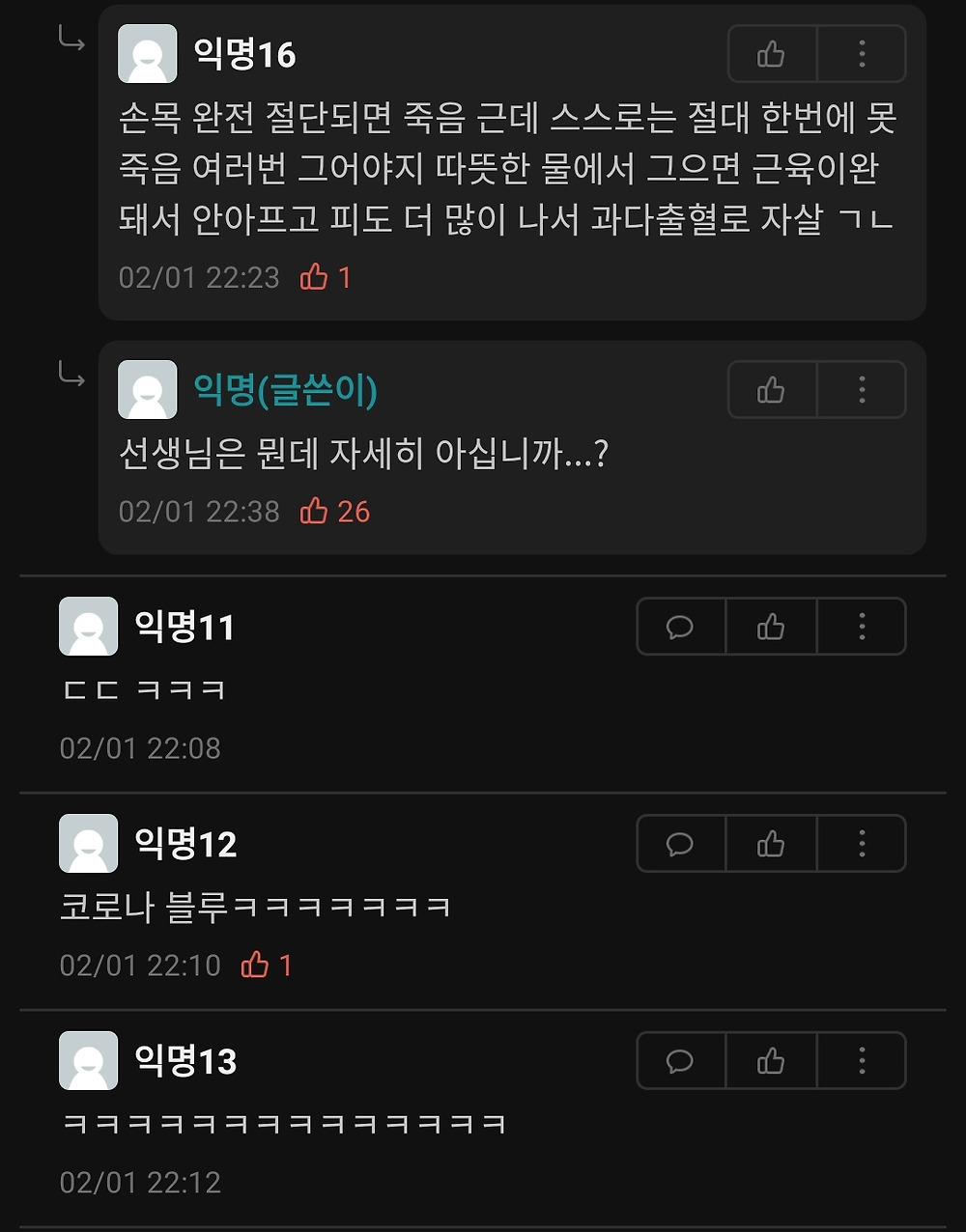Like 익명12's 코로나 블루 comment

coord(771,845)
